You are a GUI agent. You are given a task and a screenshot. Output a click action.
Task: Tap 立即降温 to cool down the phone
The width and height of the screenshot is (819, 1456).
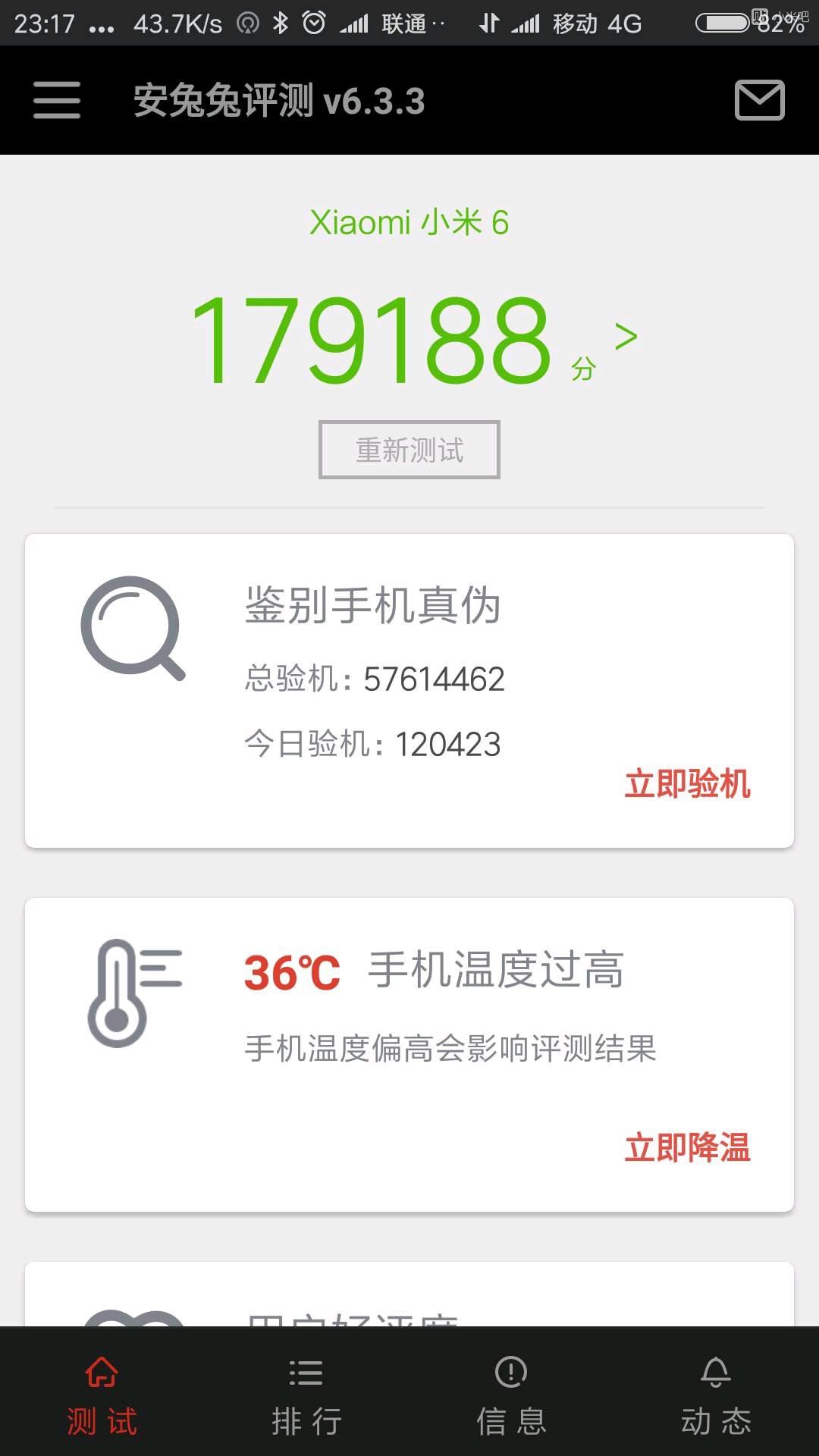click(x=687, y=1147)
